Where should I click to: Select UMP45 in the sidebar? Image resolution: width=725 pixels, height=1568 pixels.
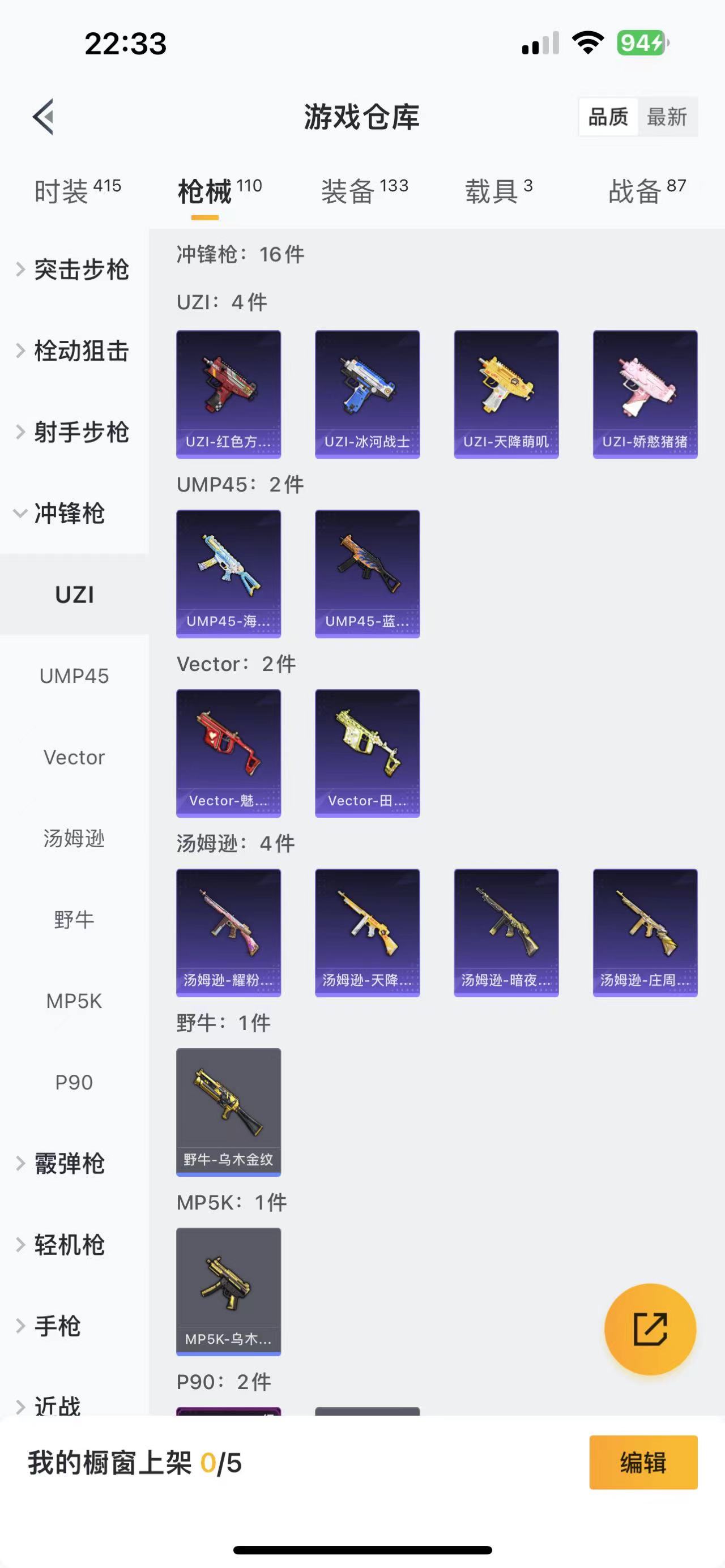pyautogui.click(x=74, y=676)
